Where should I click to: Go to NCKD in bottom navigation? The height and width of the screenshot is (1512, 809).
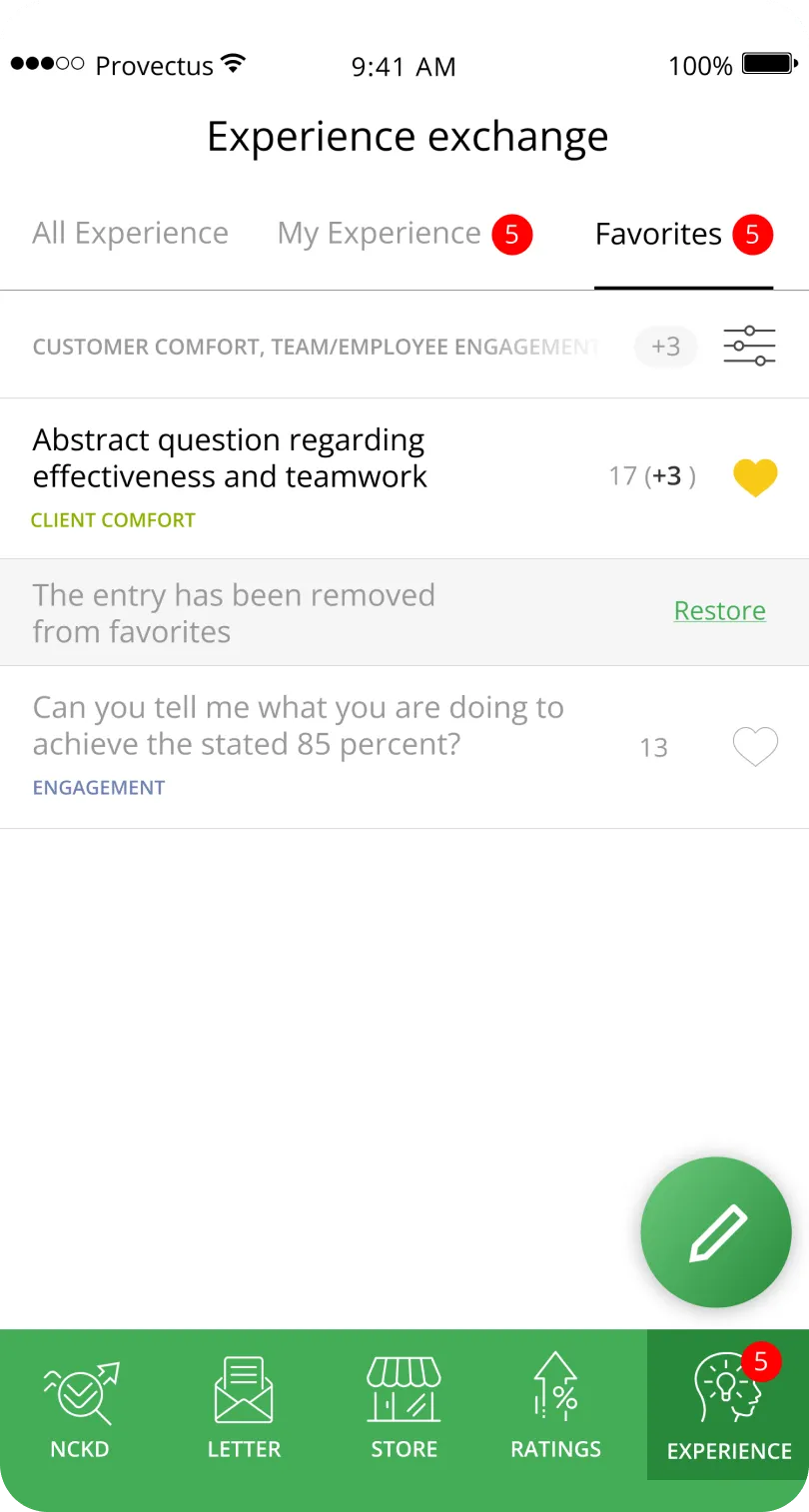point(80,1408)
